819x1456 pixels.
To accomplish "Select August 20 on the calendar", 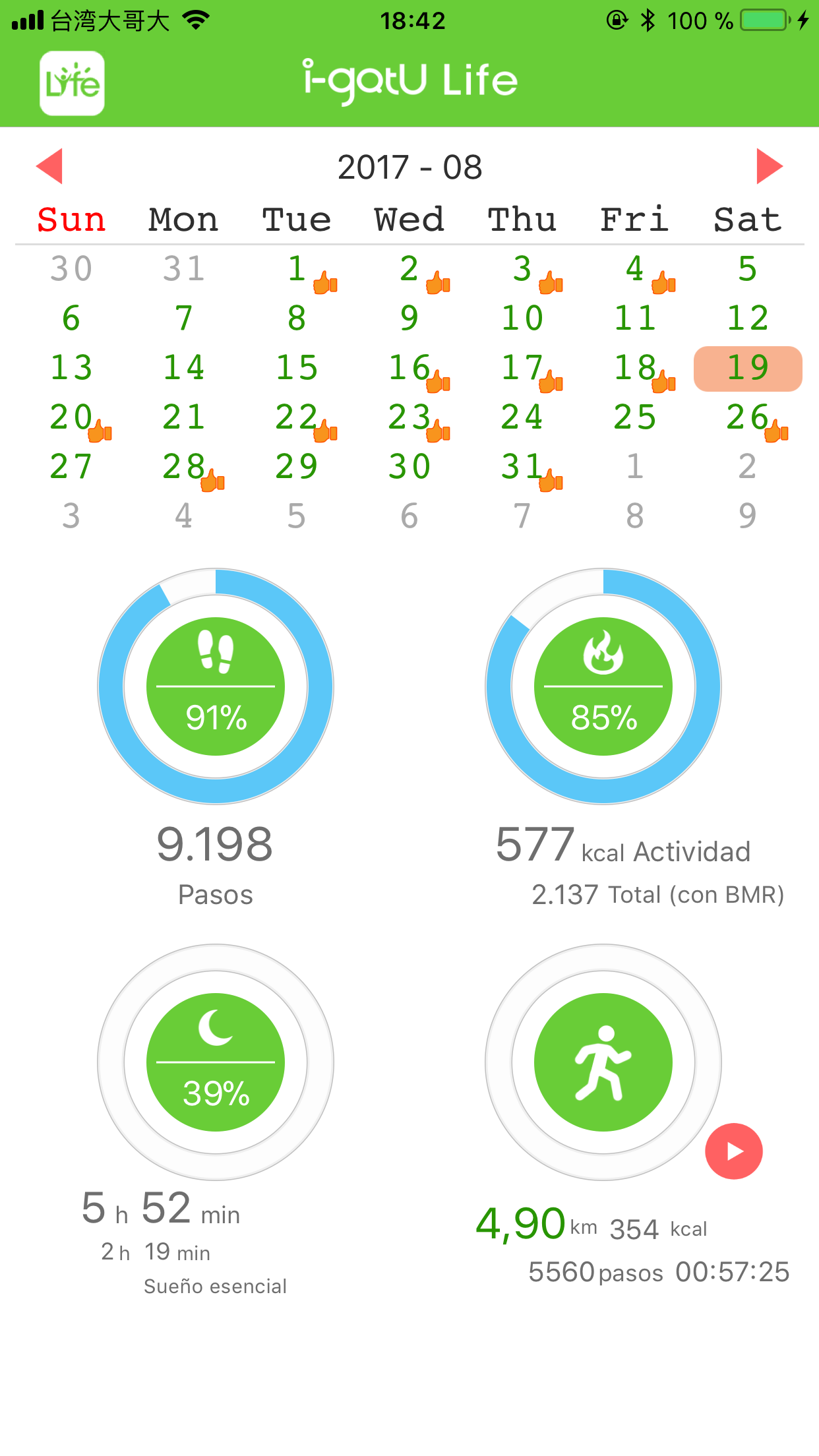I will pos(72,417).
